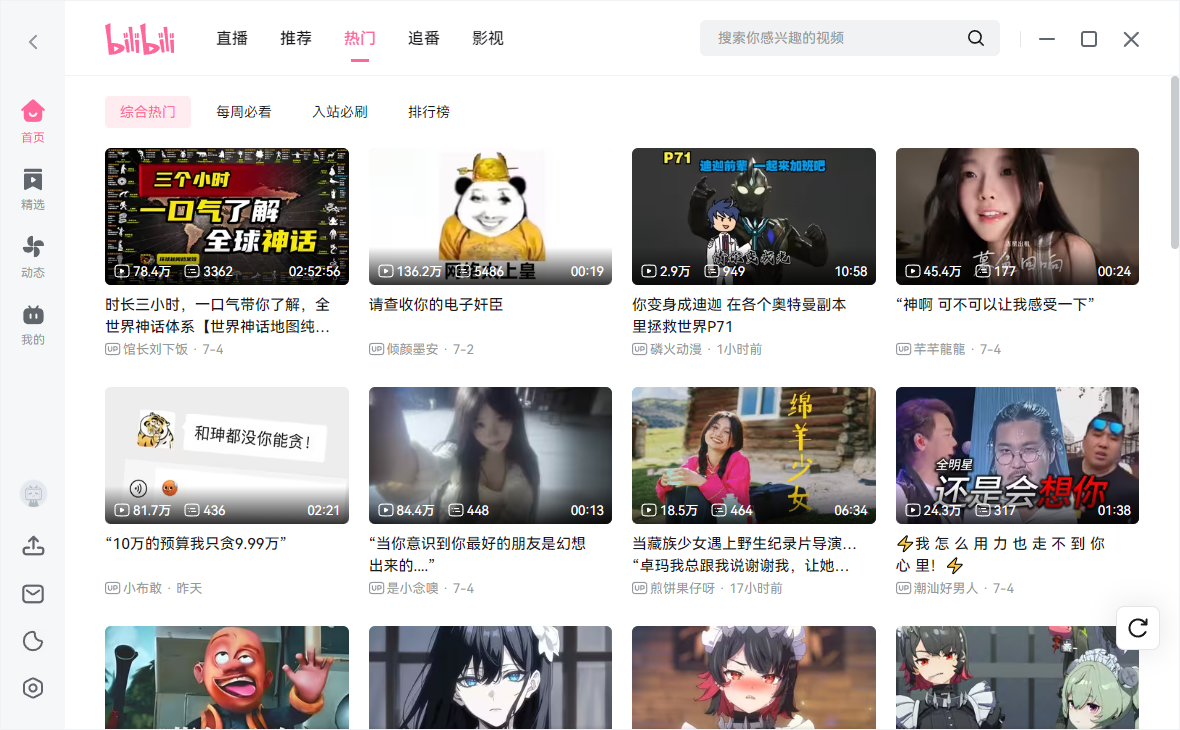Open settings via the hexagon icon
Viewport: 1180px width, 730px height.
[x=33, y=688]
